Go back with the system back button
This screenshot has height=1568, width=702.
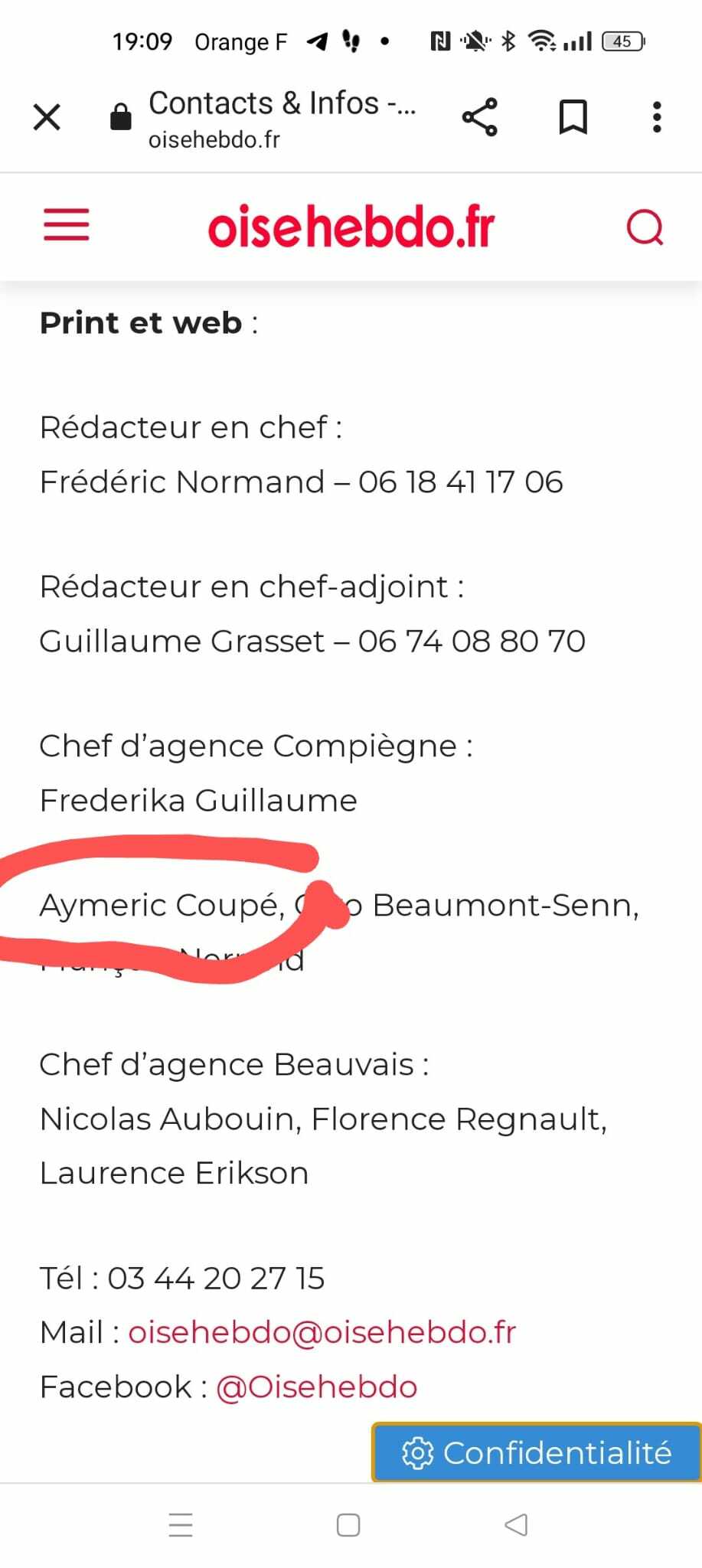[517, 1524]
